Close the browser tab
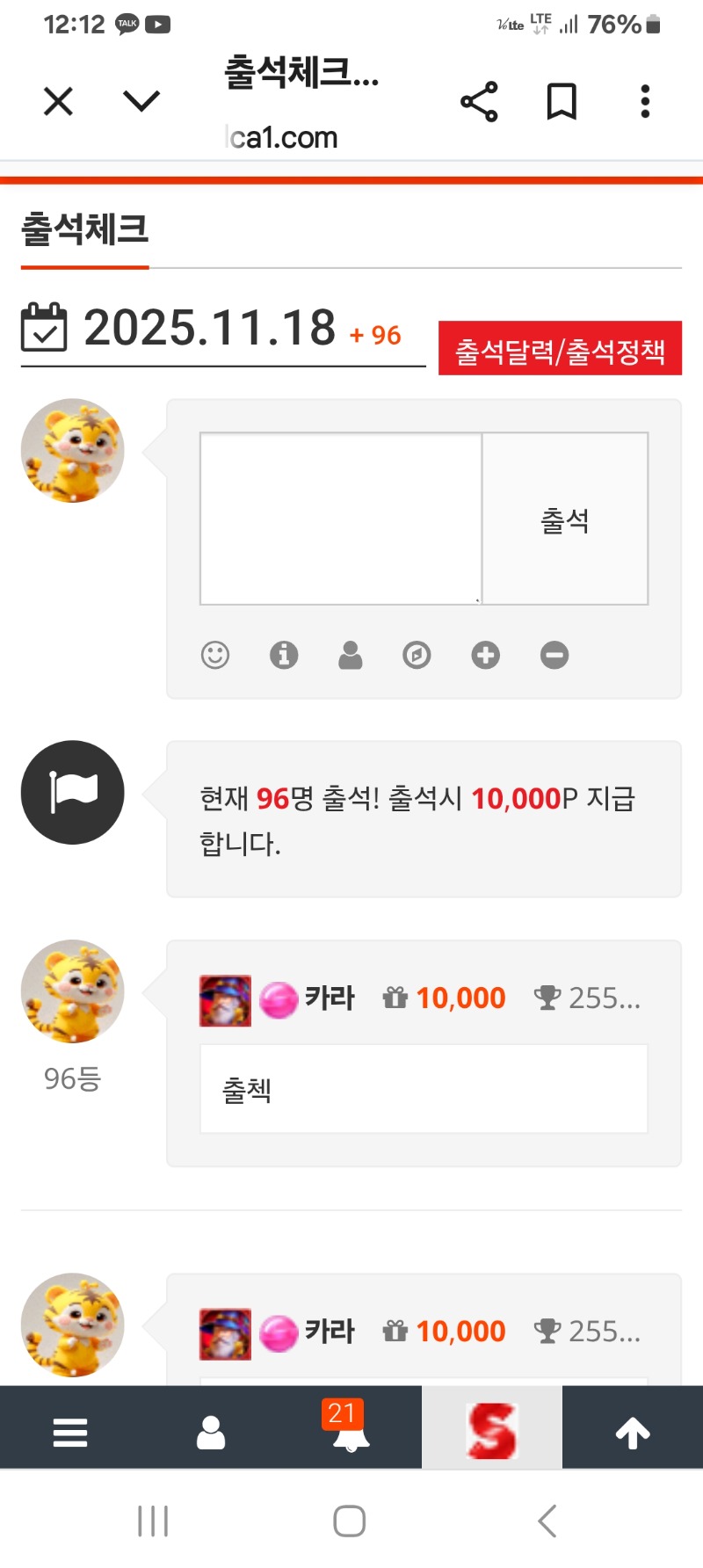This screenshot has width=703, height=1568. click(x=58, y=102)
